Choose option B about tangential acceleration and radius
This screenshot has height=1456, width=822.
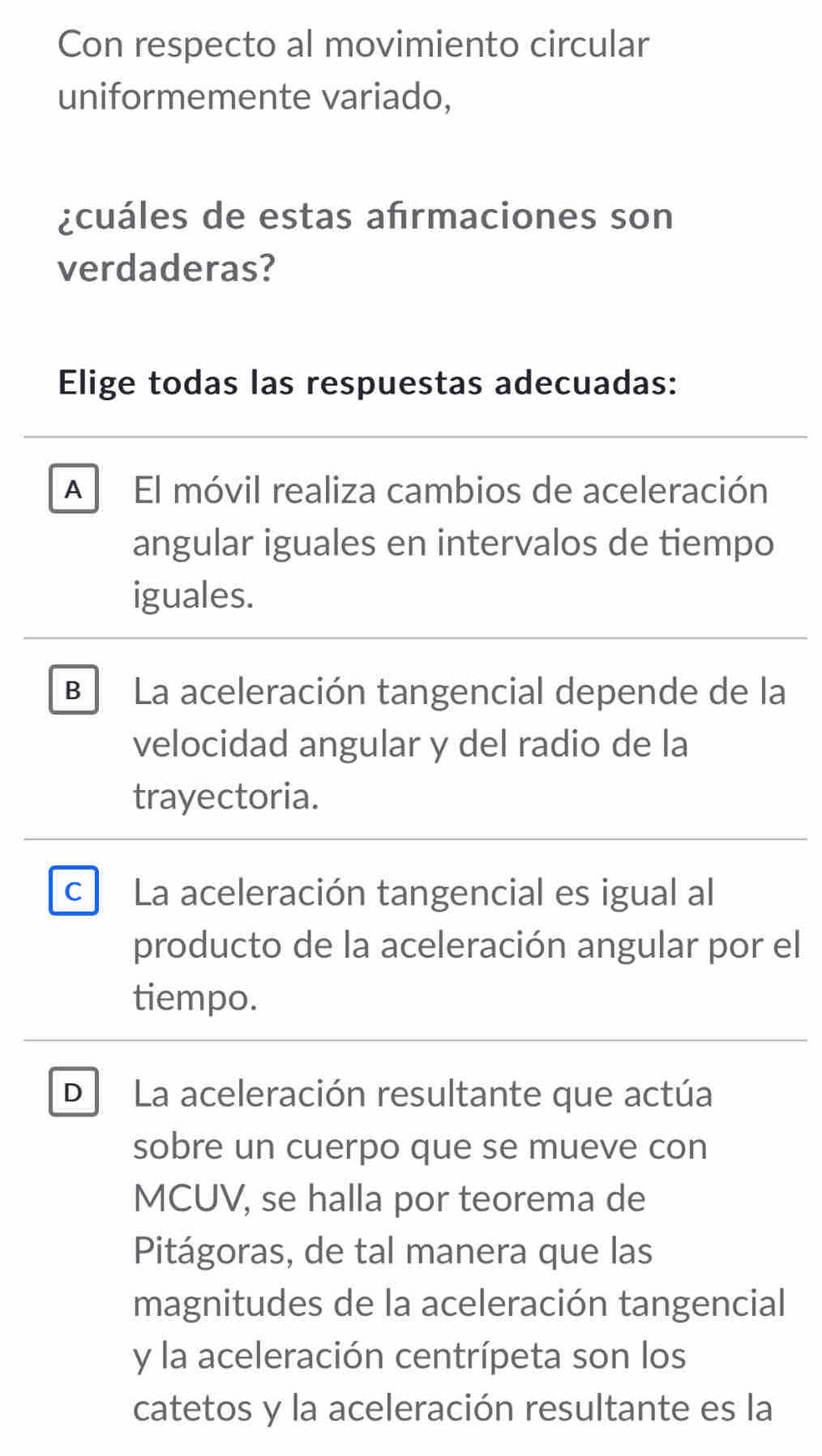pyautogui.click(x=74, y=690)
